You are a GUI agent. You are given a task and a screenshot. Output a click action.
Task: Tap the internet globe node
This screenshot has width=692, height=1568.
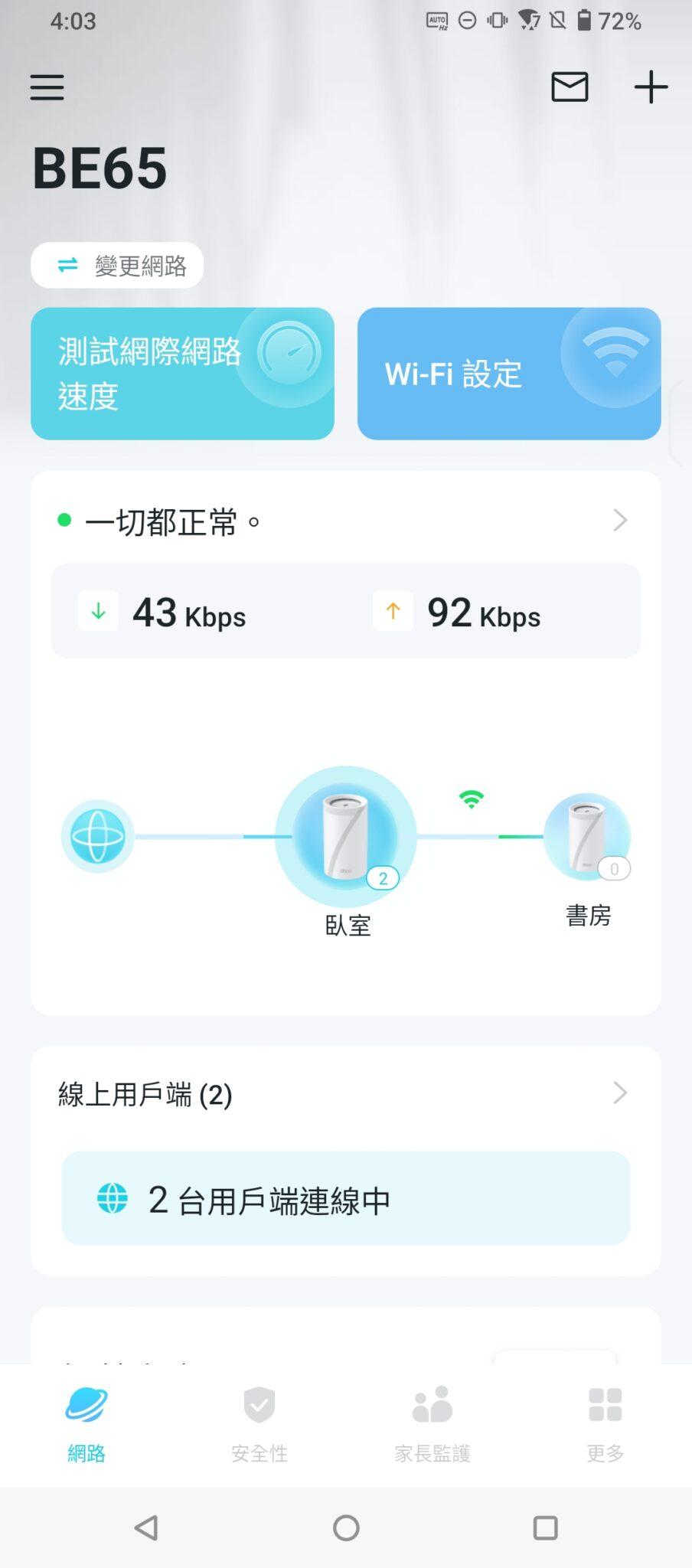pos(98,836)
